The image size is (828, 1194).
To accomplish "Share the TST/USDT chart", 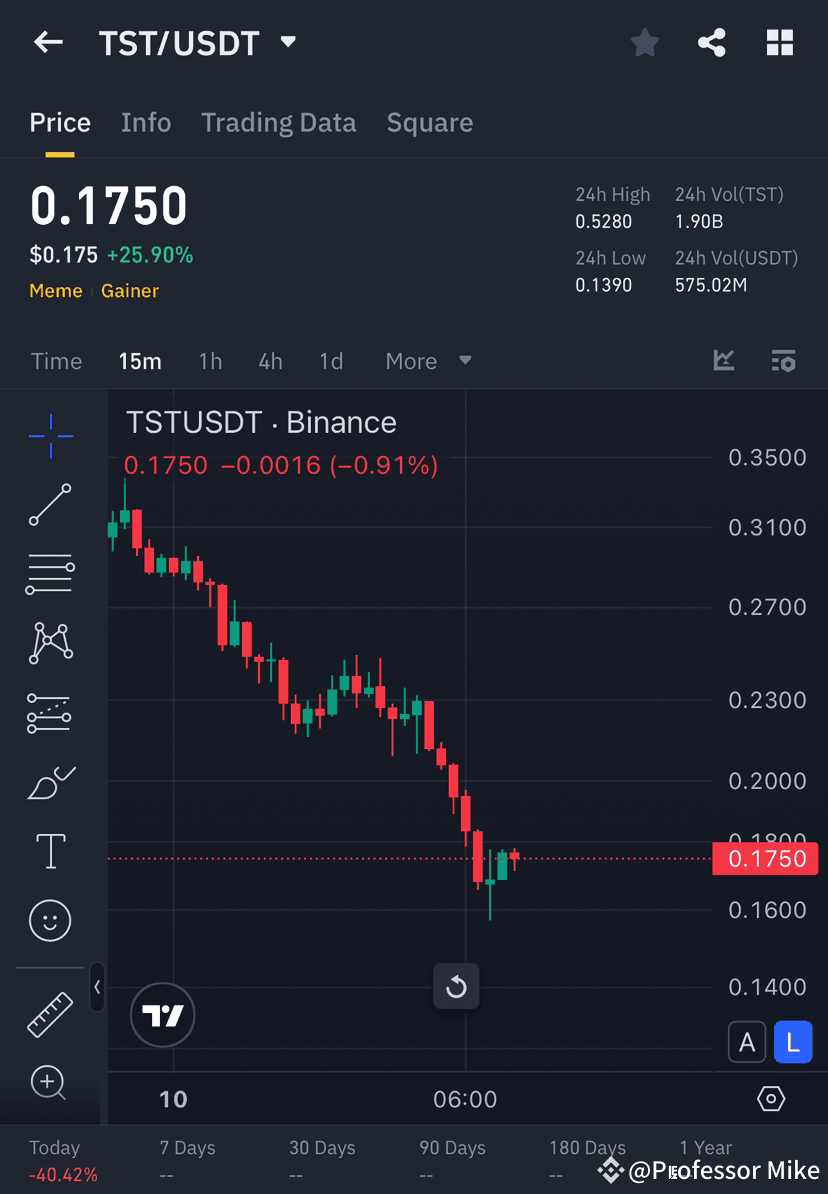I will (x=712, y=42).
